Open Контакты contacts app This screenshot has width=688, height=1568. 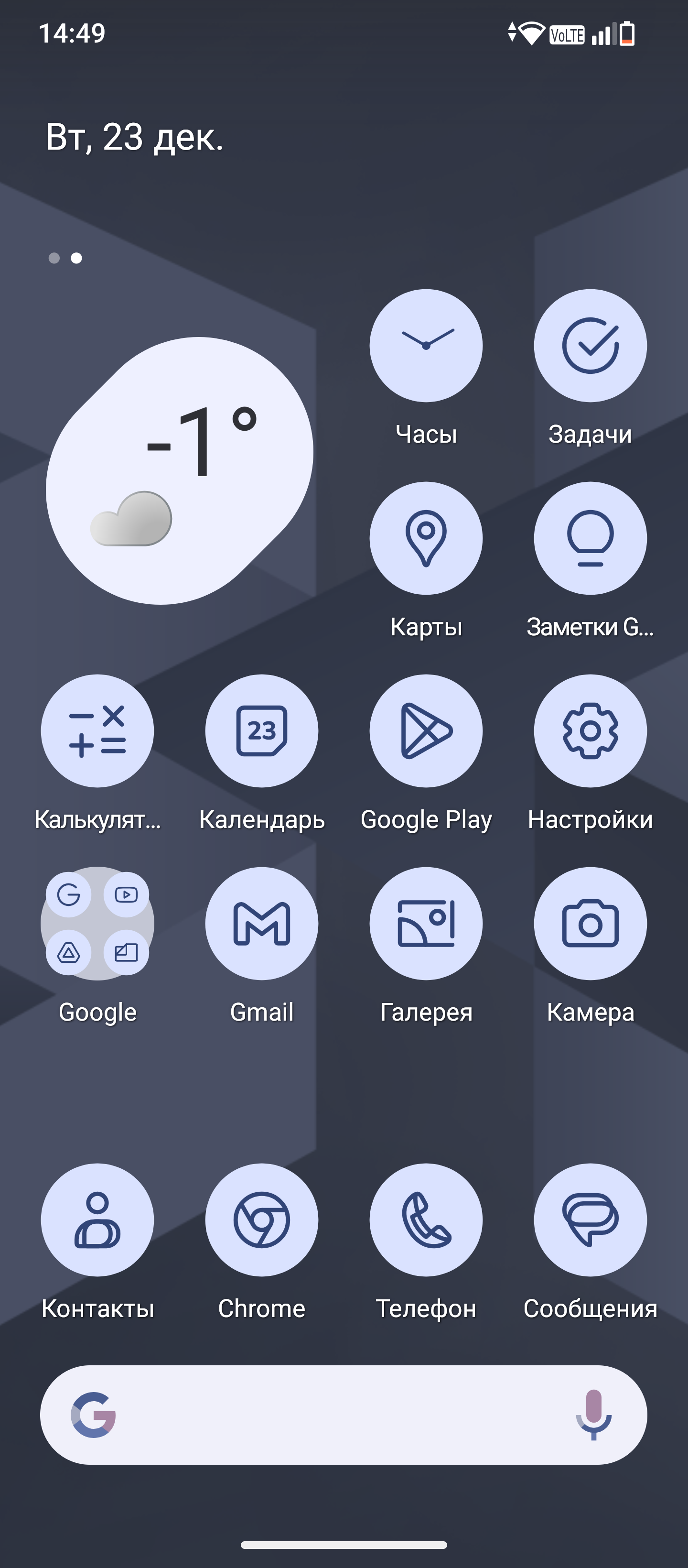(97, 1220)
